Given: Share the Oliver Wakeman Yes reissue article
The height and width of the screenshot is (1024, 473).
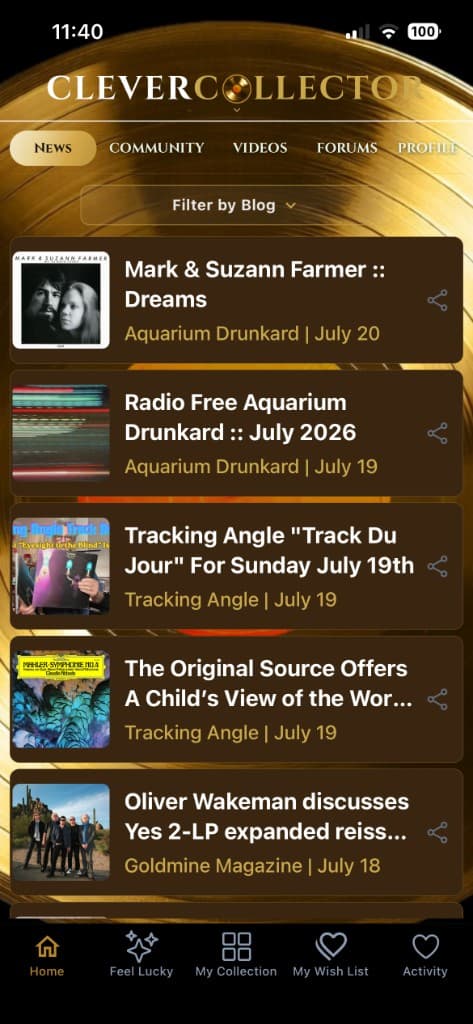Looking at the screenshot, I should [x=437, y=833].
